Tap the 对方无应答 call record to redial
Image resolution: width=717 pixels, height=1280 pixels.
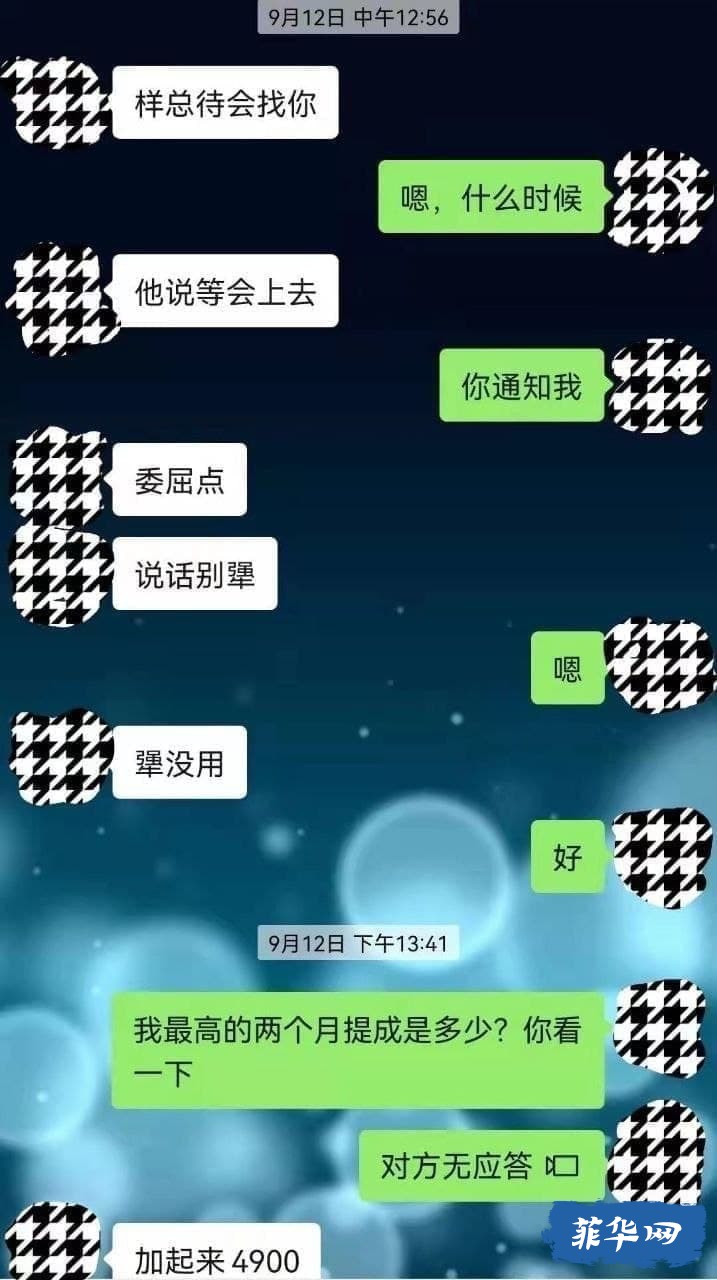[481, 1166]
